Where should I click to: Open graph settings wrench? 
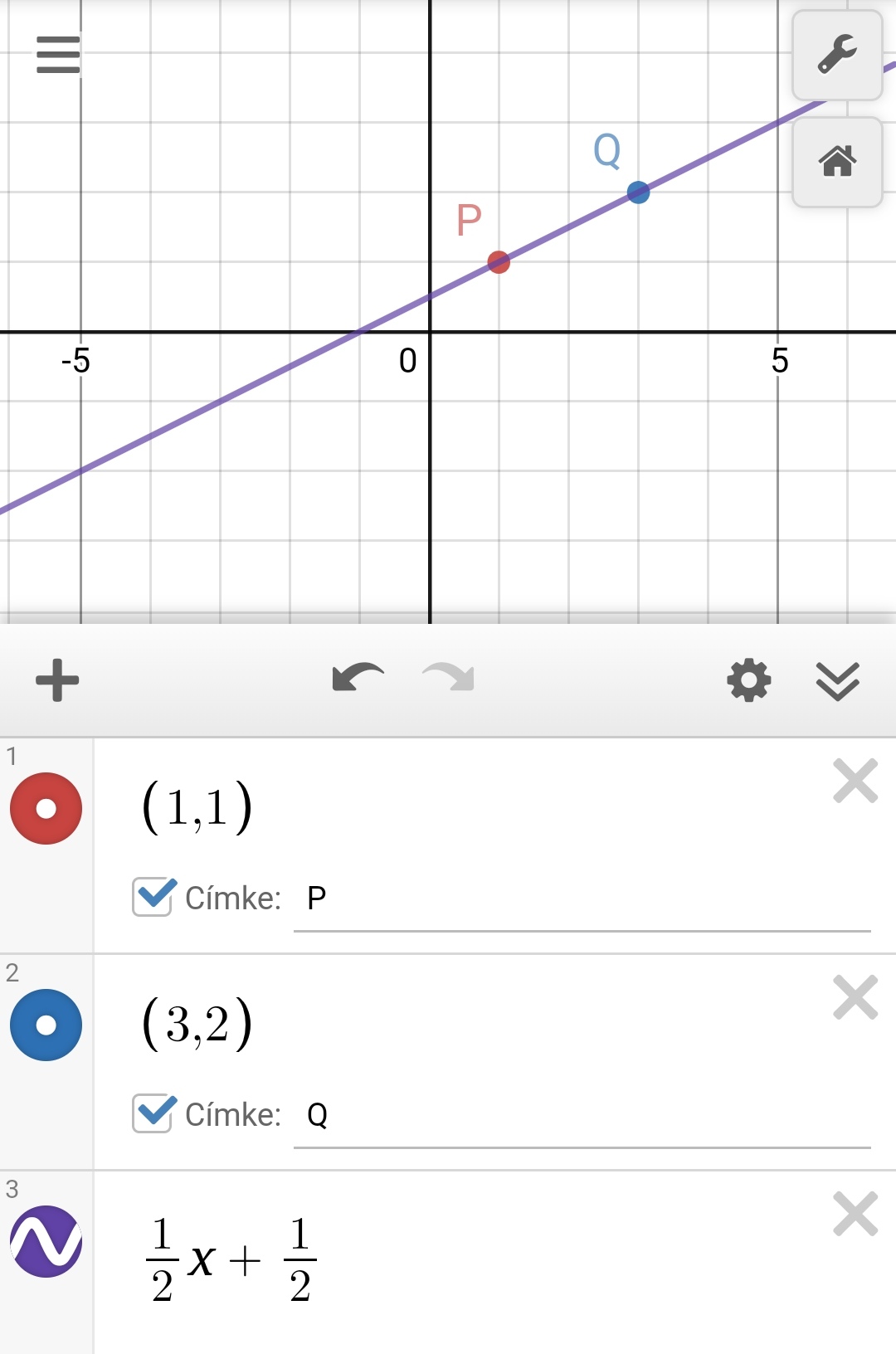[837, 56]
